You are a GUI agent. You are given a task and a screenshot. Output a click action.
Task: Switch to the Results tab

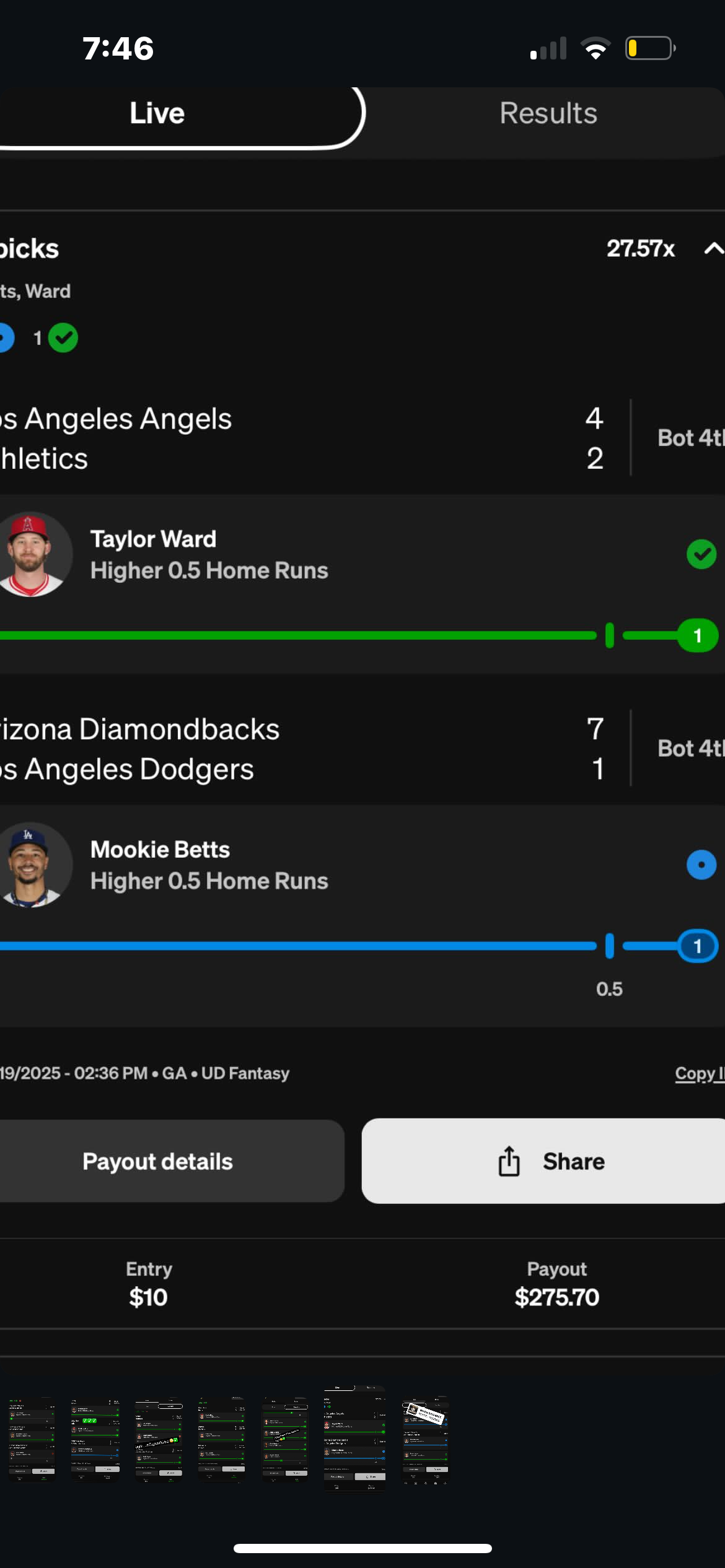(x=548, y=114)
